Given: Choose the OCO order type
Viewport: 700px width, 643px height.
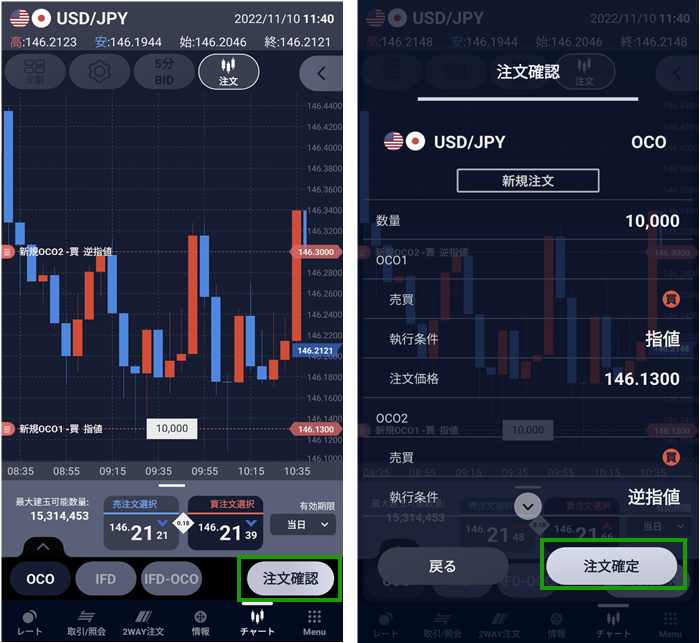Looking at the screenshot, I should 41,579.
